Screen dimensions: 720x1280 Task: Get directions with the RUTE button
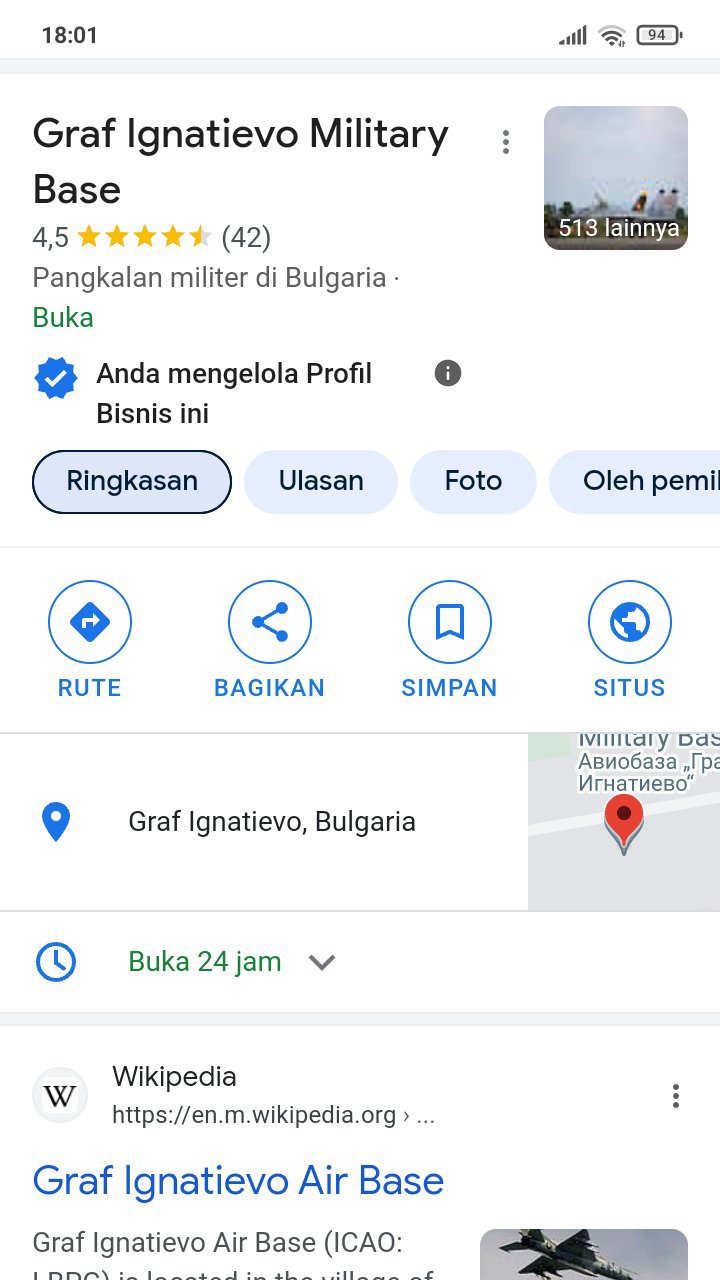click(90, 640)
